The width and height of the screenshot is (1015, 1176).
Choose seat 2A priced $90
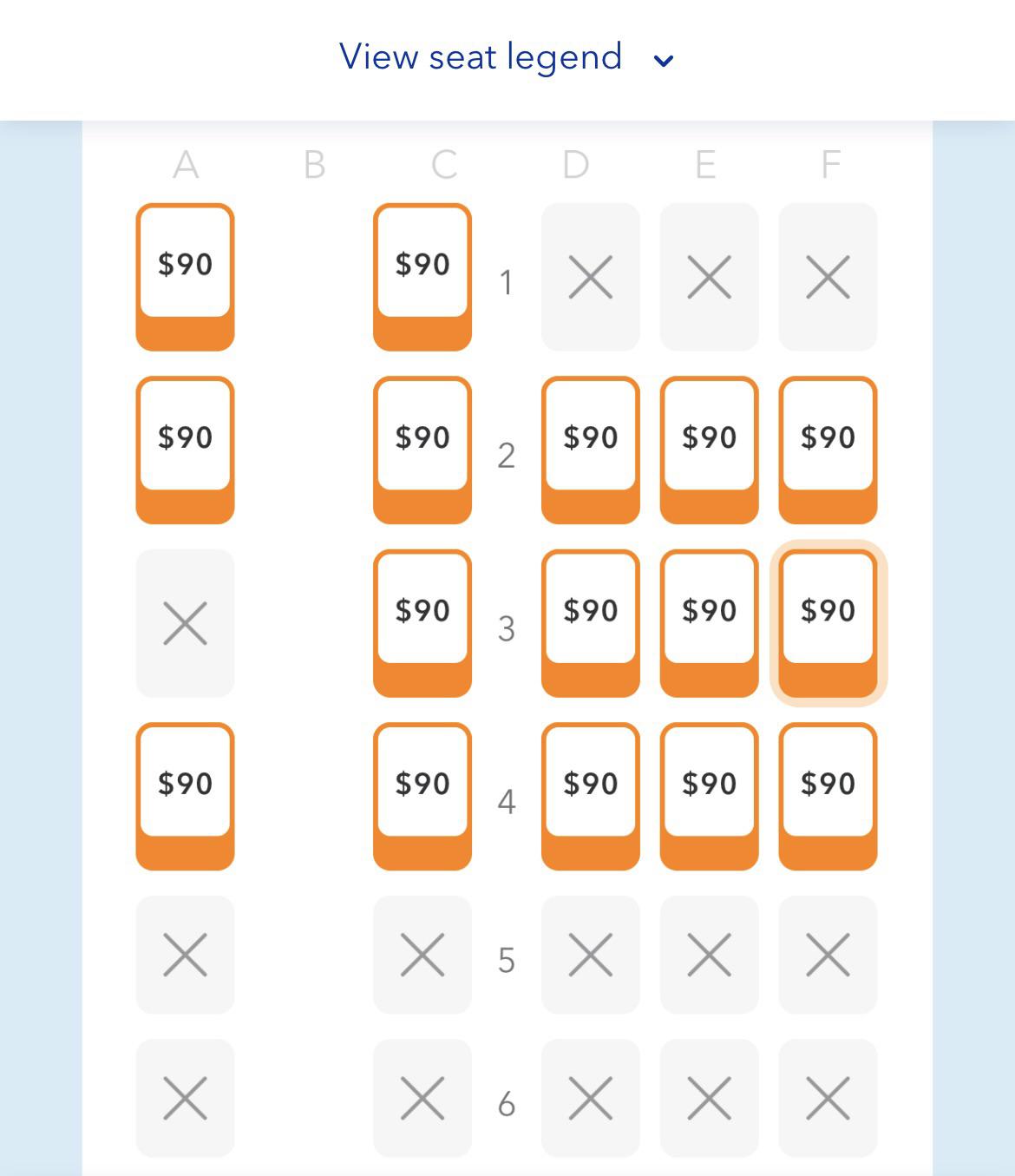[185, 449]
